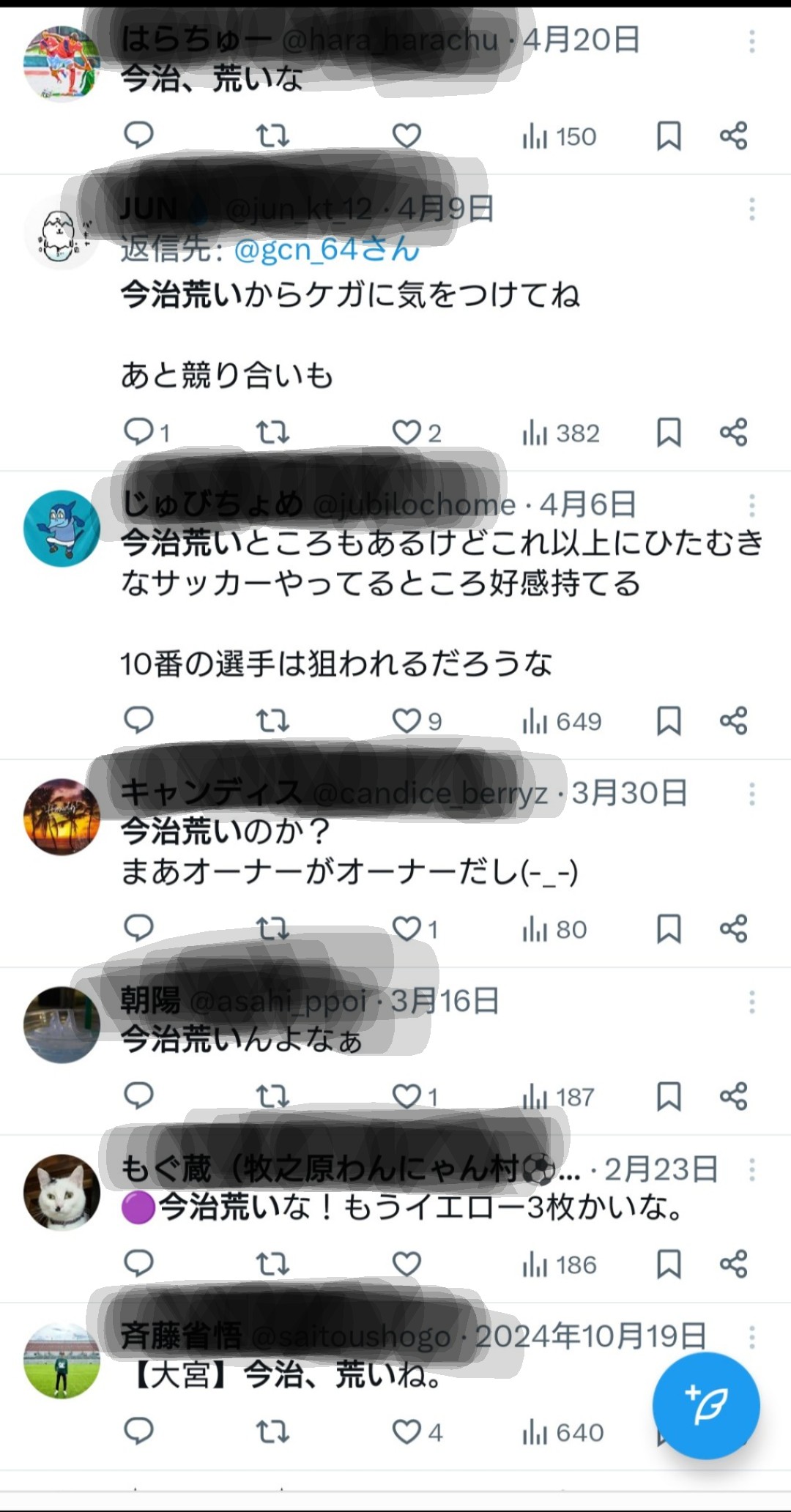
Task: Reply to the post viewed 382 times
Action: click(x=138, y=432)
